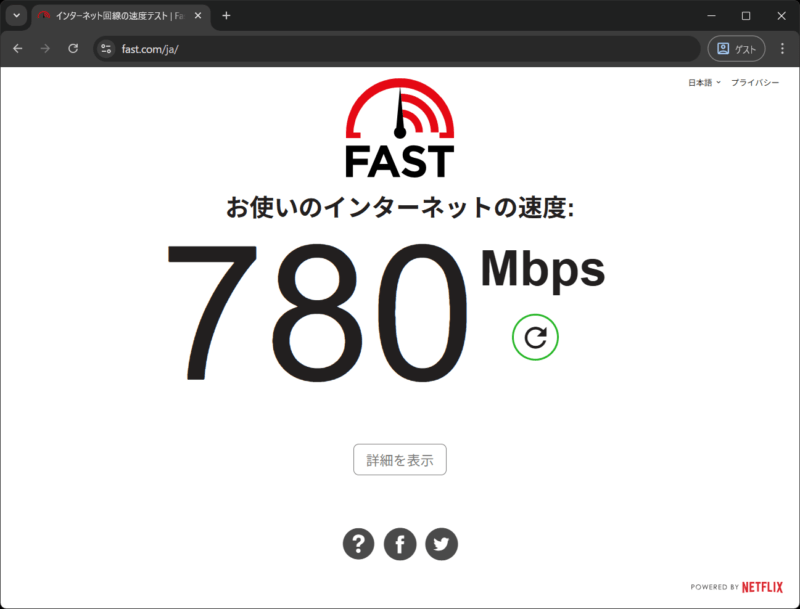The width and height of the screenshot is (800, 609).
Task: Maximize the browser window
Action: pos(745,15)
